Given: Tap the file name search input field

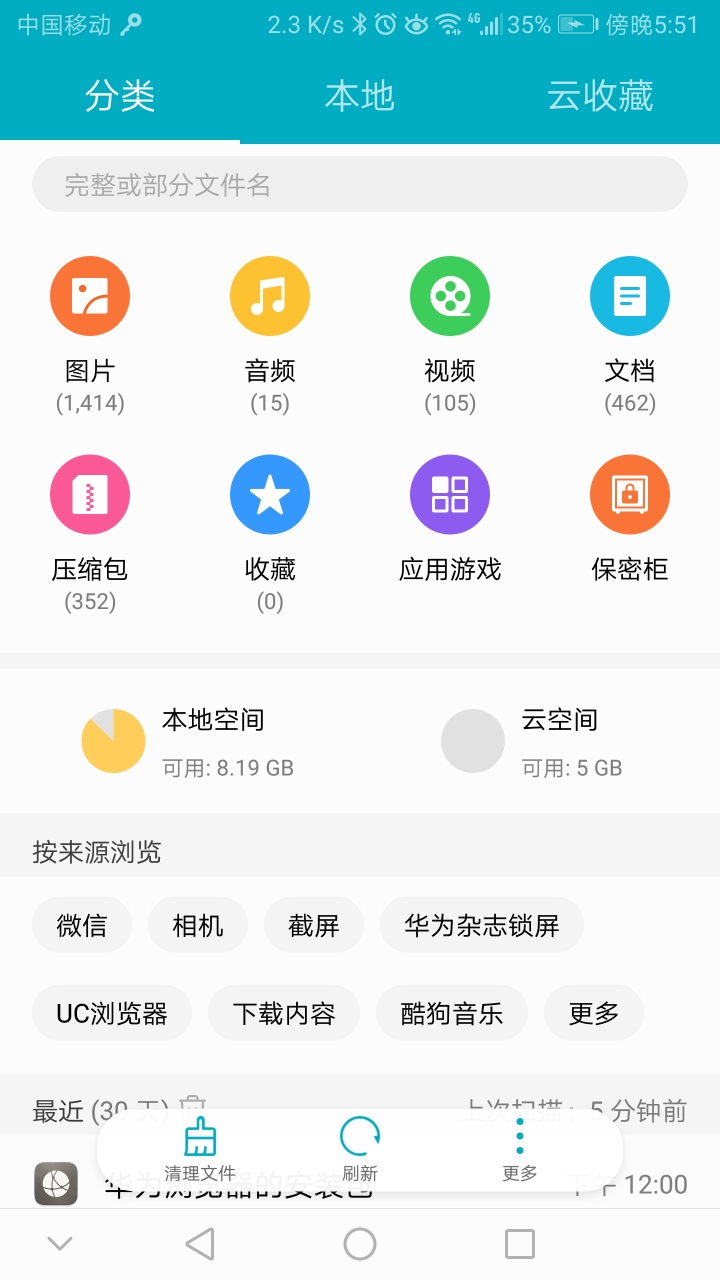Looking at the screenshot, I should [360, 184].
